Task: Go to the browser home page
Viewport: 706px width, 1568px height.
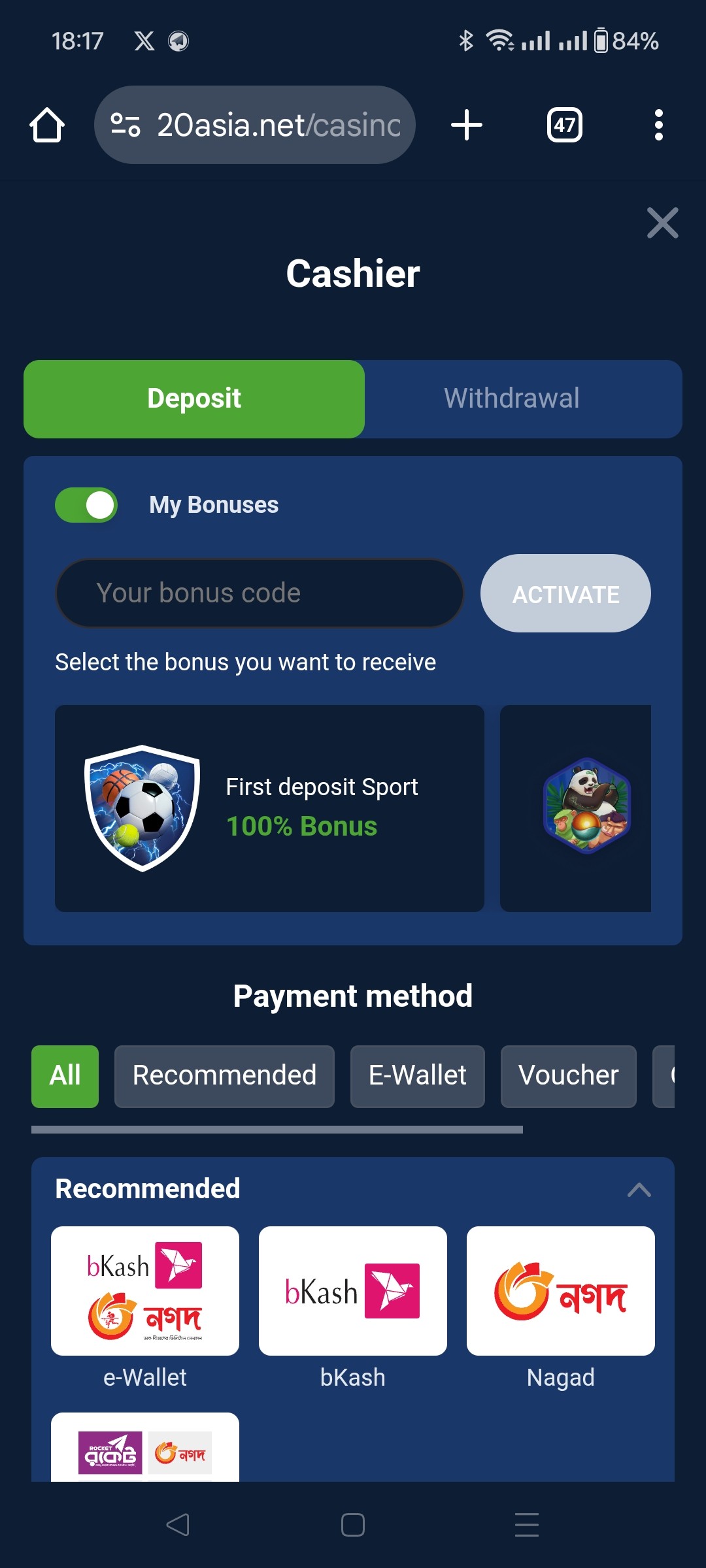Action: coord(47,125)
